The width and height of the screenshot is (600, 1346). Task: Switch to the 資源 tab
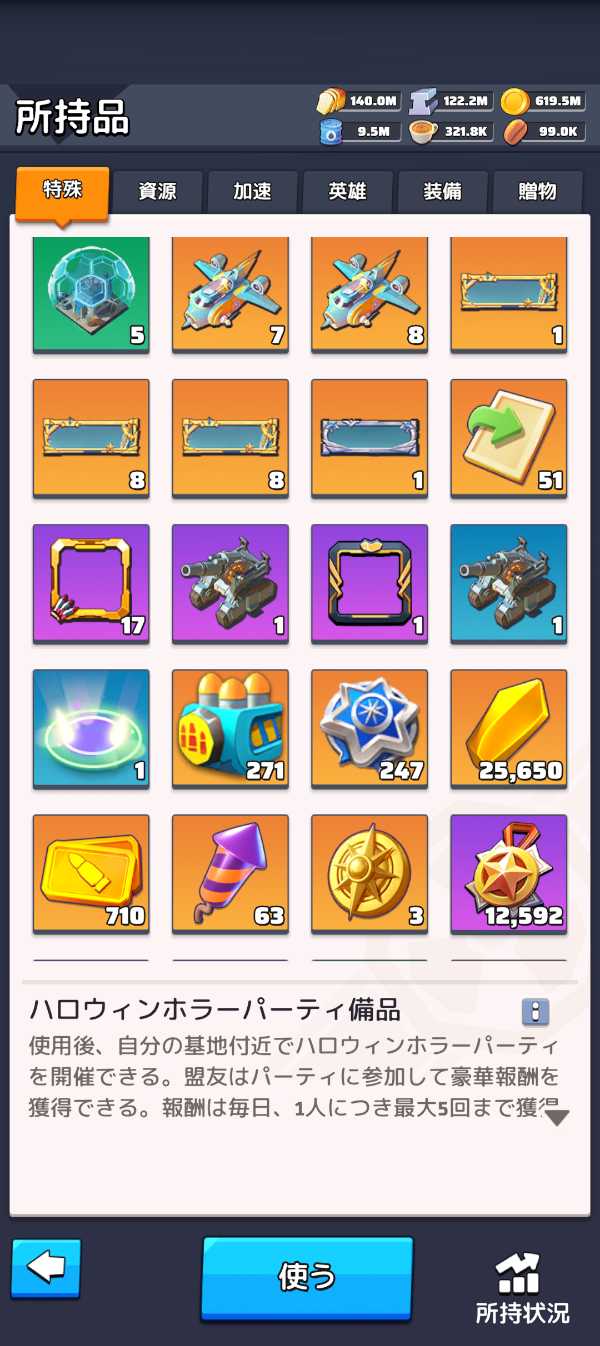[157, 192]
